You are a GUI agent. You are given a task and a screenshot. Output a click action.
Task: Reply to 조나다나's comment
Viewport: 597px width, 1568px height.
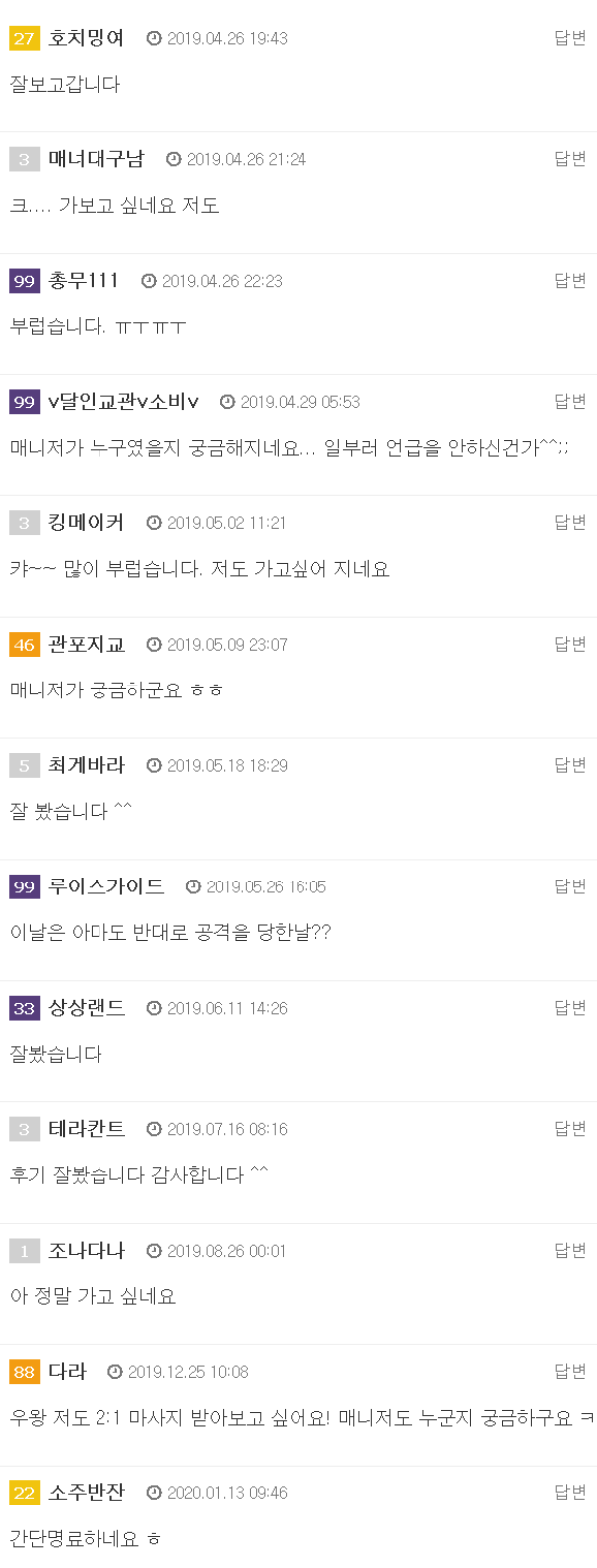570,1251
